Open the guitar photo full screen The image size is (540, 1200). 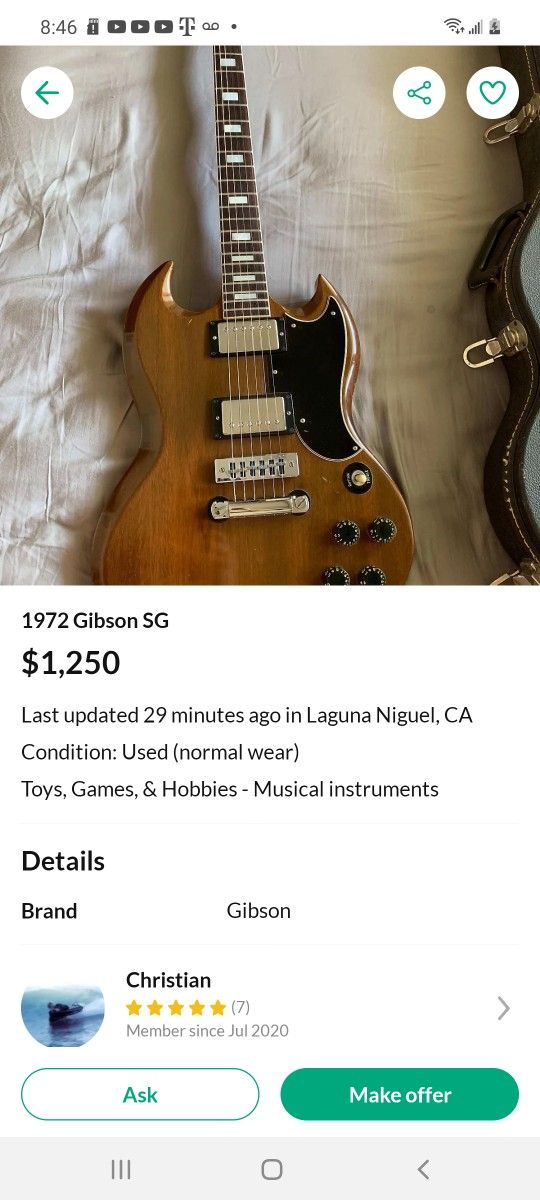point(270,315)
